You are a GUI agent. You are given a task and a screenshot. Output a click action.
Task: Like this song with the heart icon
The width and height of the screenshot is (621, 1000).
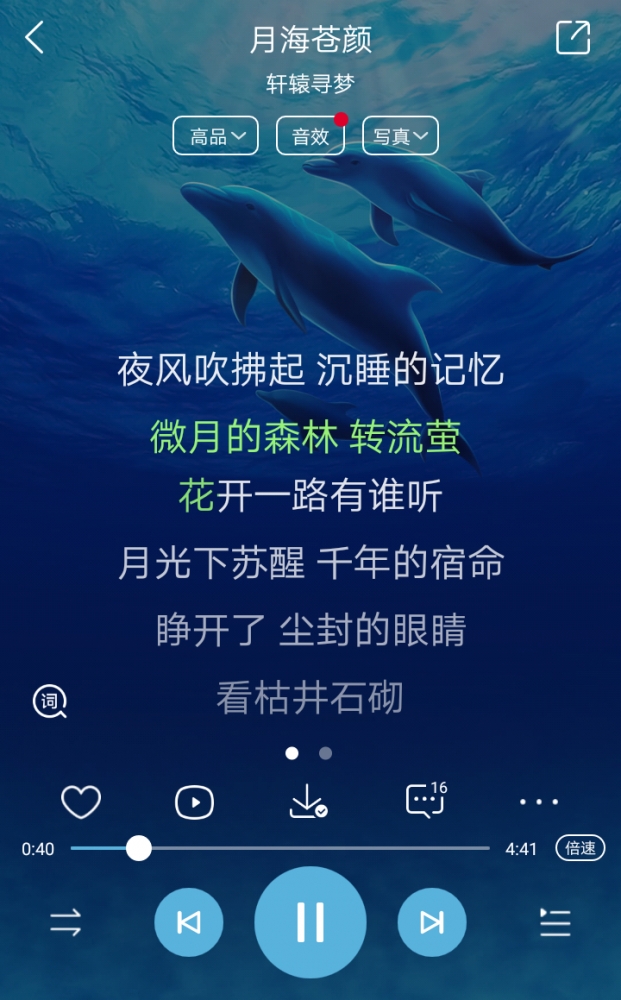[81, 802]
